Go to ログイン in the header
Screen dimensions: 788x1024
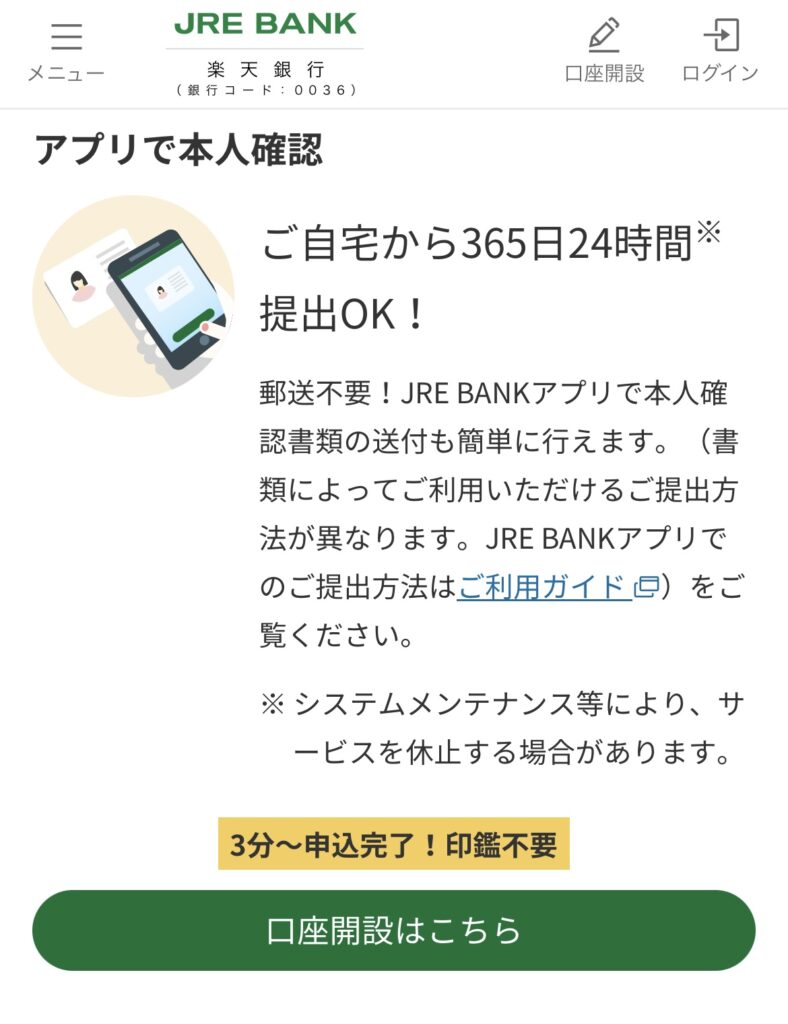(x=720, y=52)
